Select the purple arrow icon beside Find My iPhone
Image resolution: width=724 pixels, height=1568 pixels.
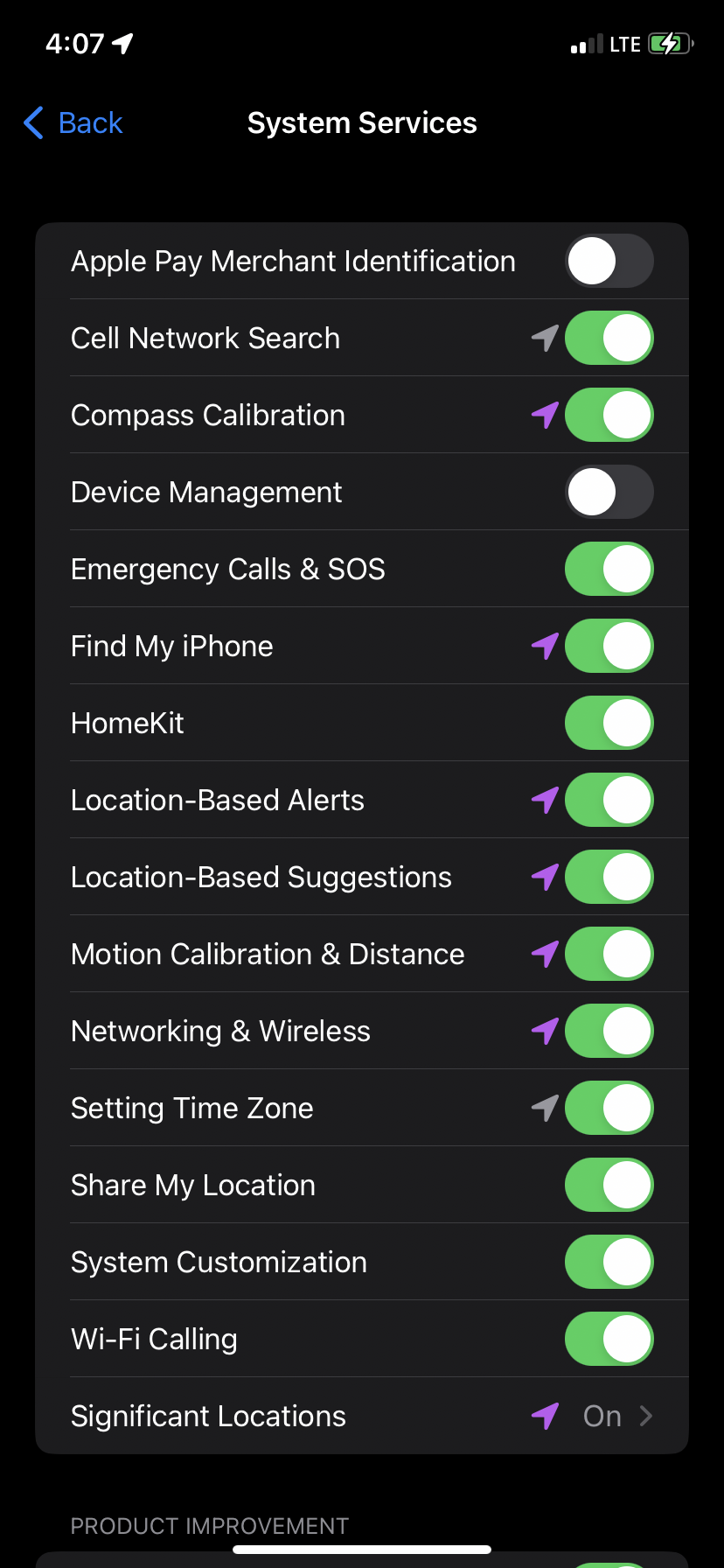click(x=544, y=646)
